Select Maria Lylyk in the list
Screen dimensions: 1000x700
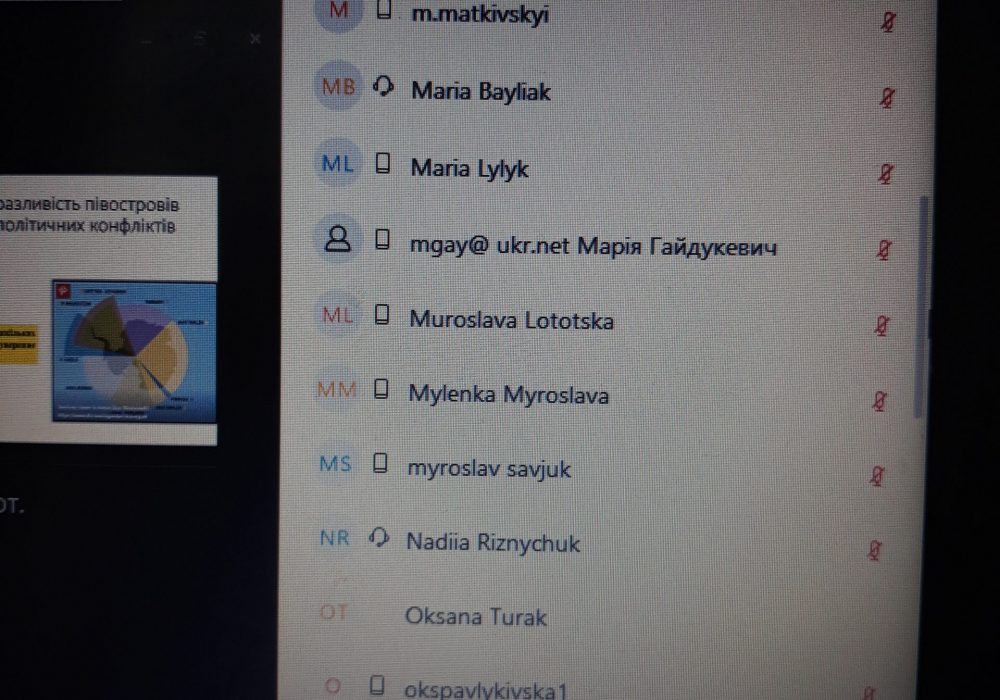pyautogui.click(x=469, y=168)
